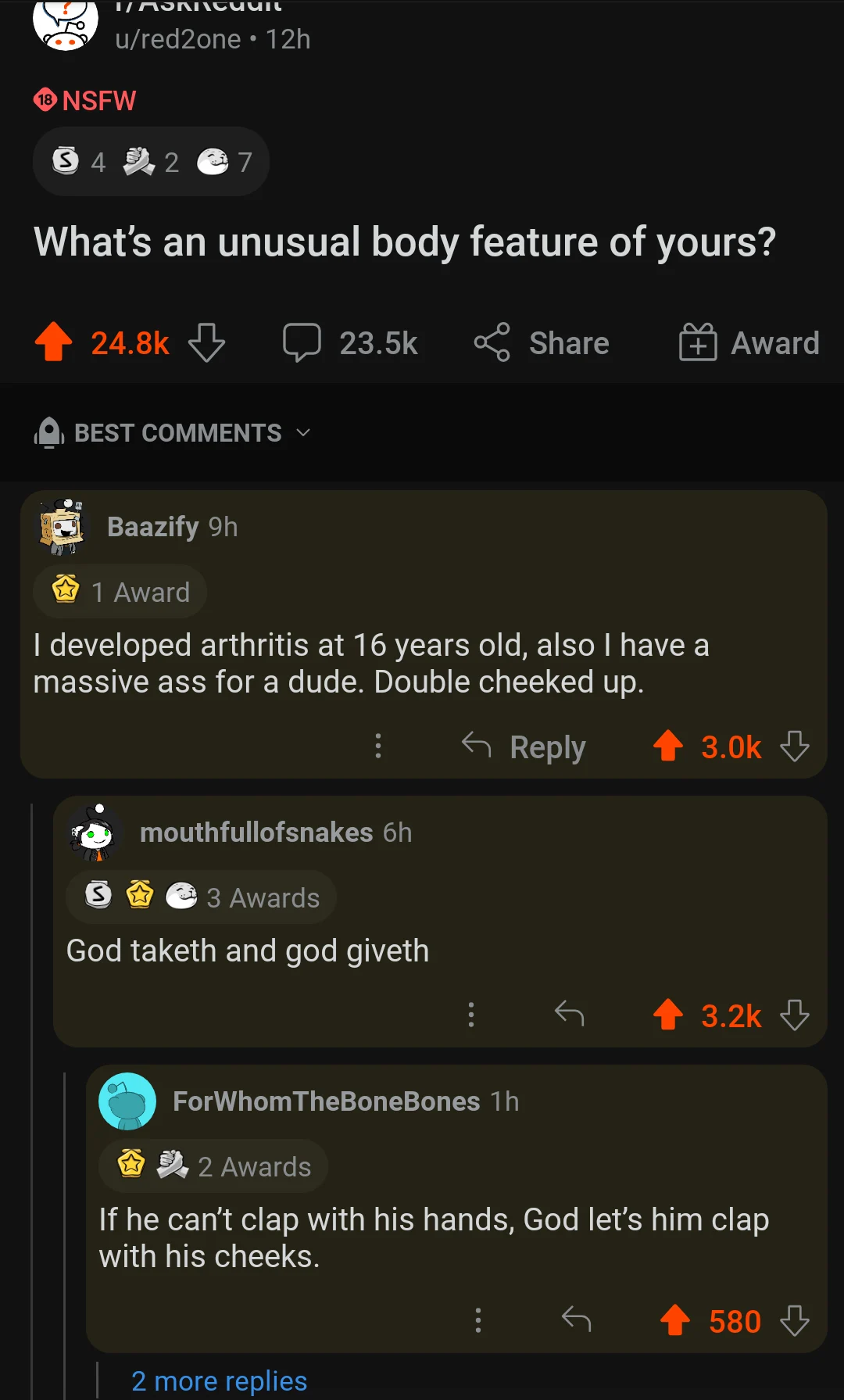Expand the 2 more replies
This screenshot has width=844, height=1400.
point(219,1380)
